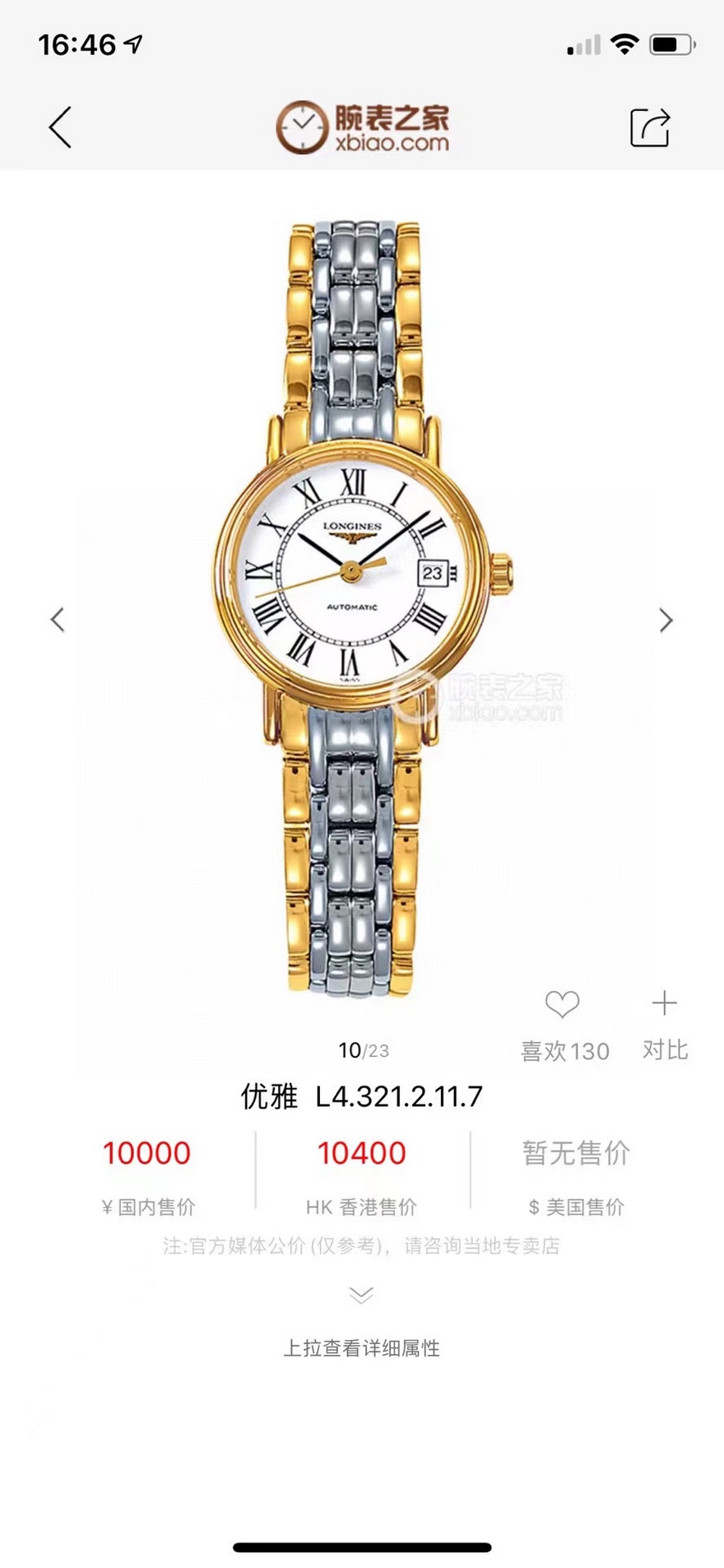
Task: Share this watch page
Action: 650,128
